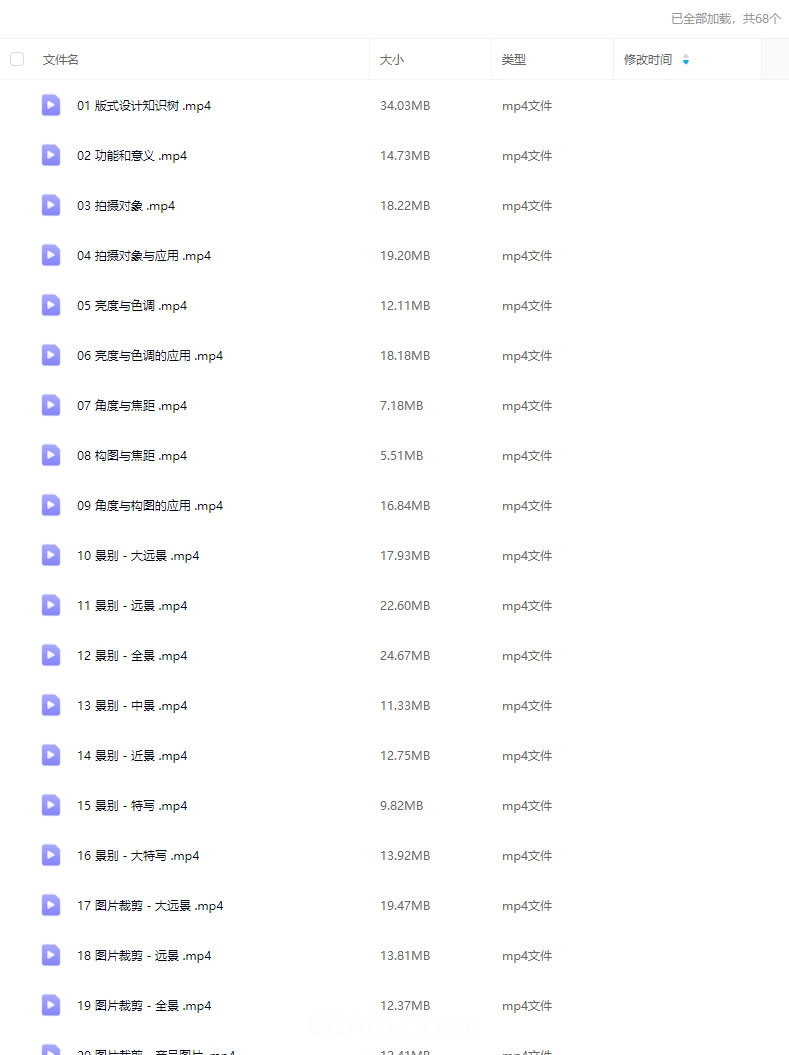This screenshot has height=1055, width=789.
Task: Open 02 功能和意义 .mp4
Action: (132, 156)
